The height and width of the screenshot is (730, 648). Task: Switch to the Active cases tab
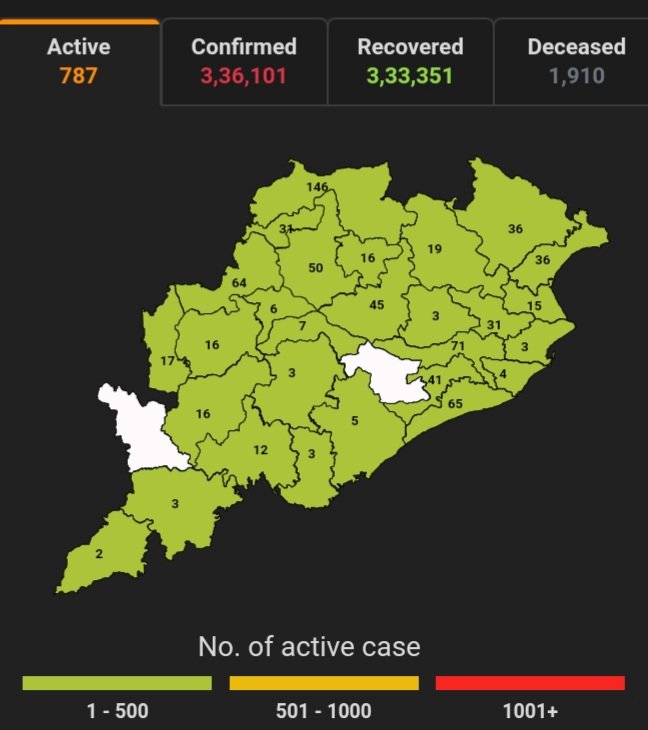[x=79, y=60]
